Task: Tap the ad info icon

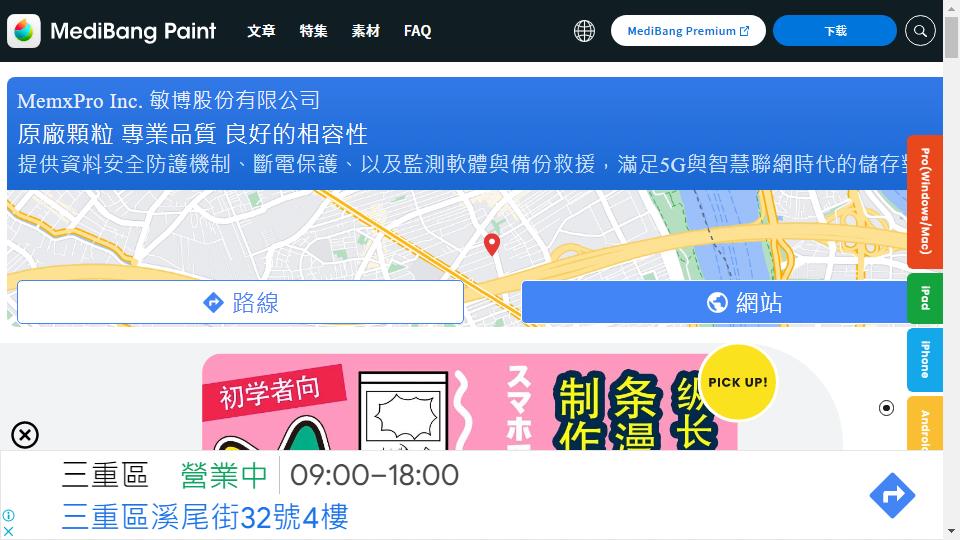Action: tap(8, 516)
